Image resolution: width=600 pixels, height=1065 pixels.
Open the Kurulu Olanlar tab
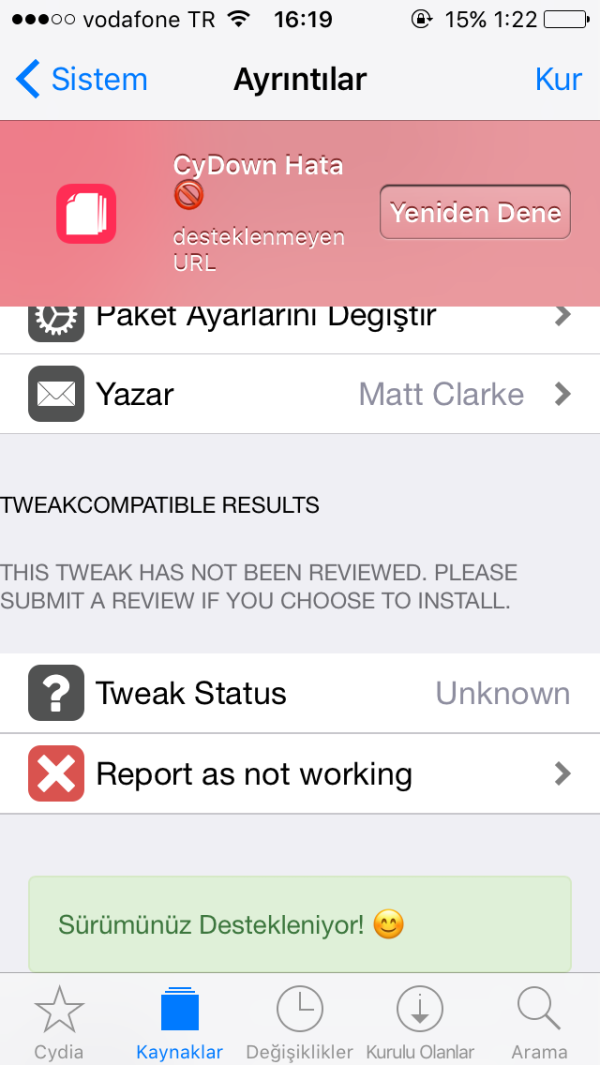420,1021
